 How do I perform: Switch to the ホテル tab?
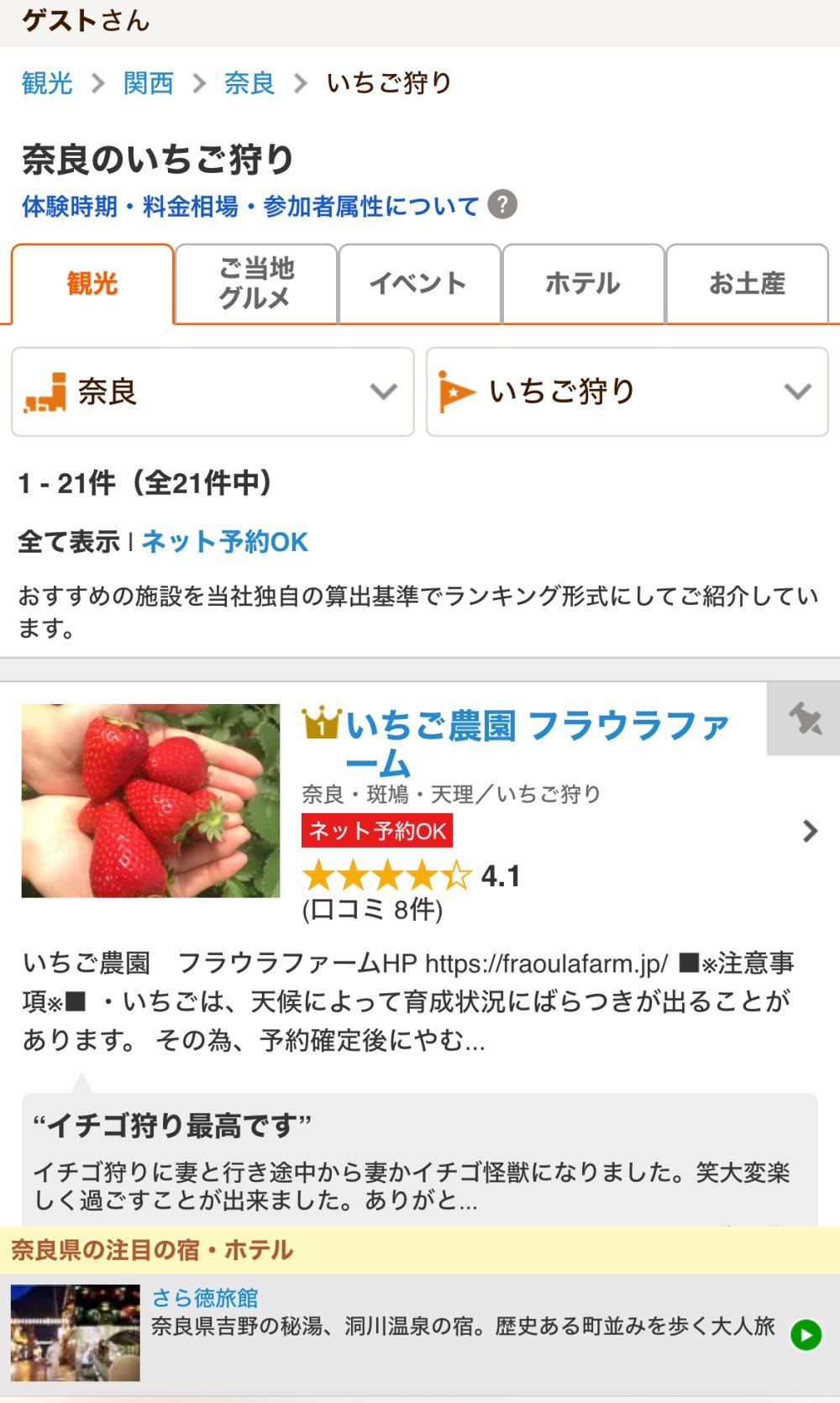[582, 284]
